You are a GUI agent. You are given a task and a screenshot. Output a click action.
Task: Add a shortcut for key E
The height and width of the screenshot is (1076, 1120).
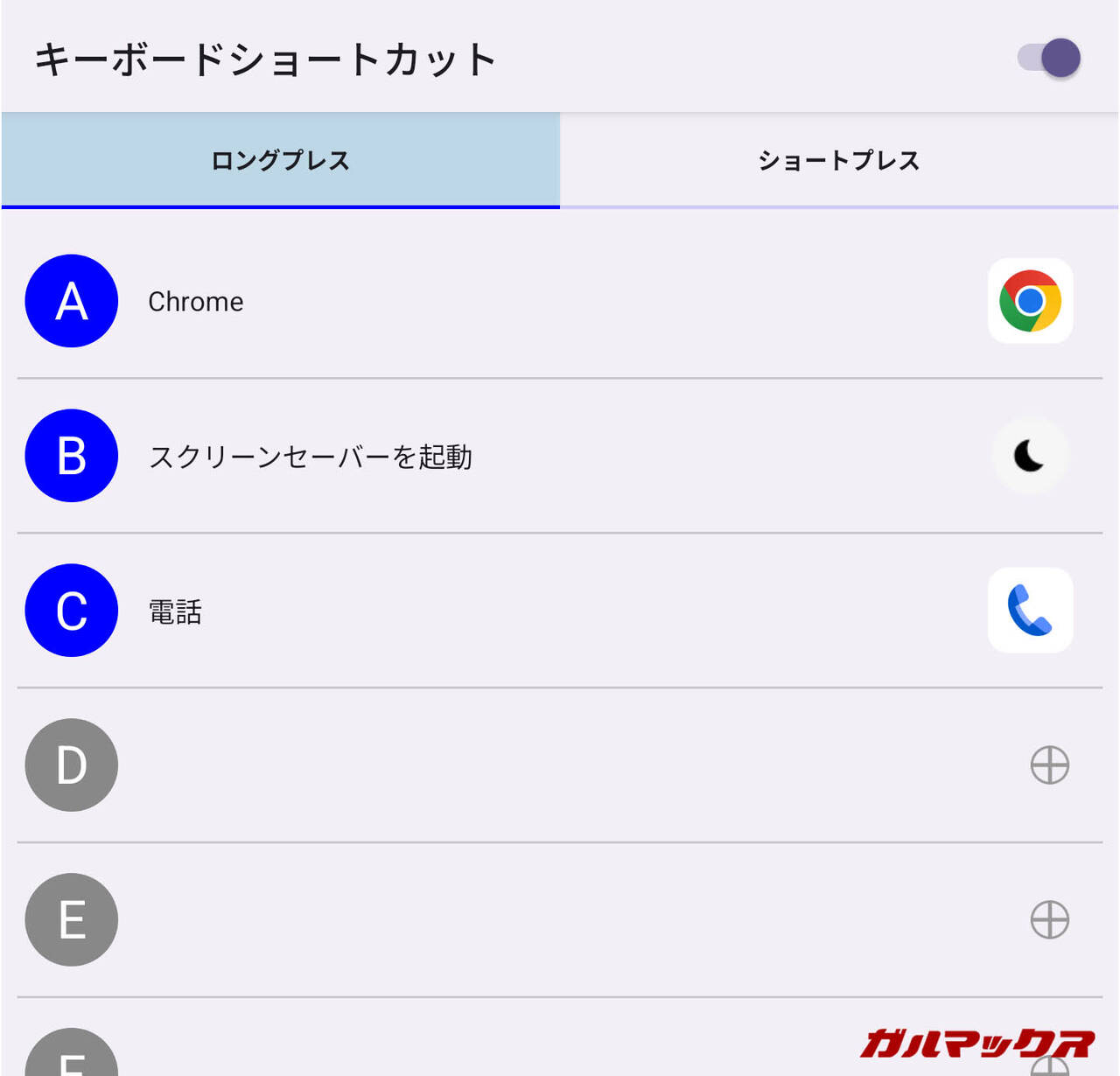(x=1049, y=920)
